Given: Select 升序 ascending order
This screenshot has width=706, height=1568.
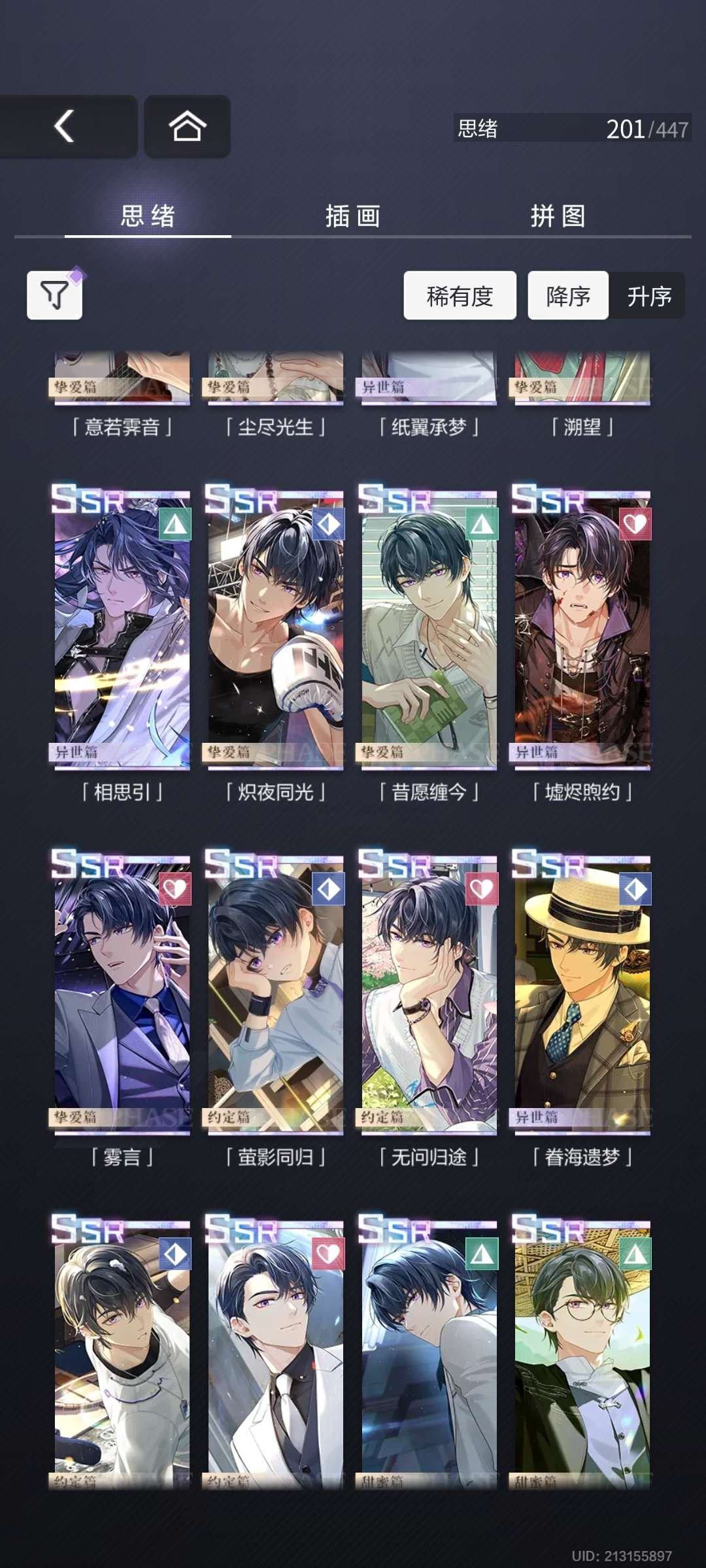Looking at the screenshot, I should [648, 296].
